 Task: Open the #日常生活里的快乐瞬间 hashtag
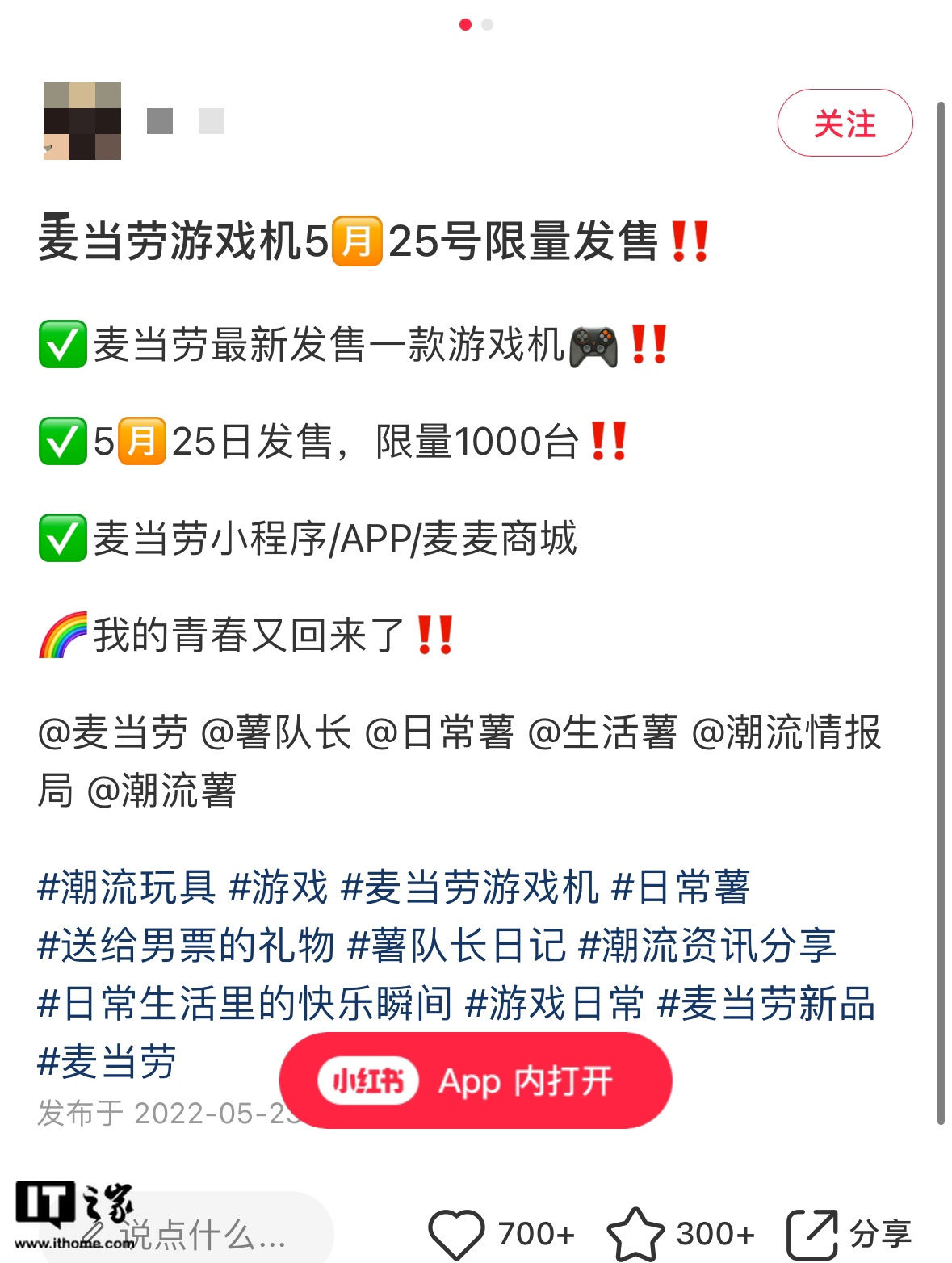(x=245, y=1003)
